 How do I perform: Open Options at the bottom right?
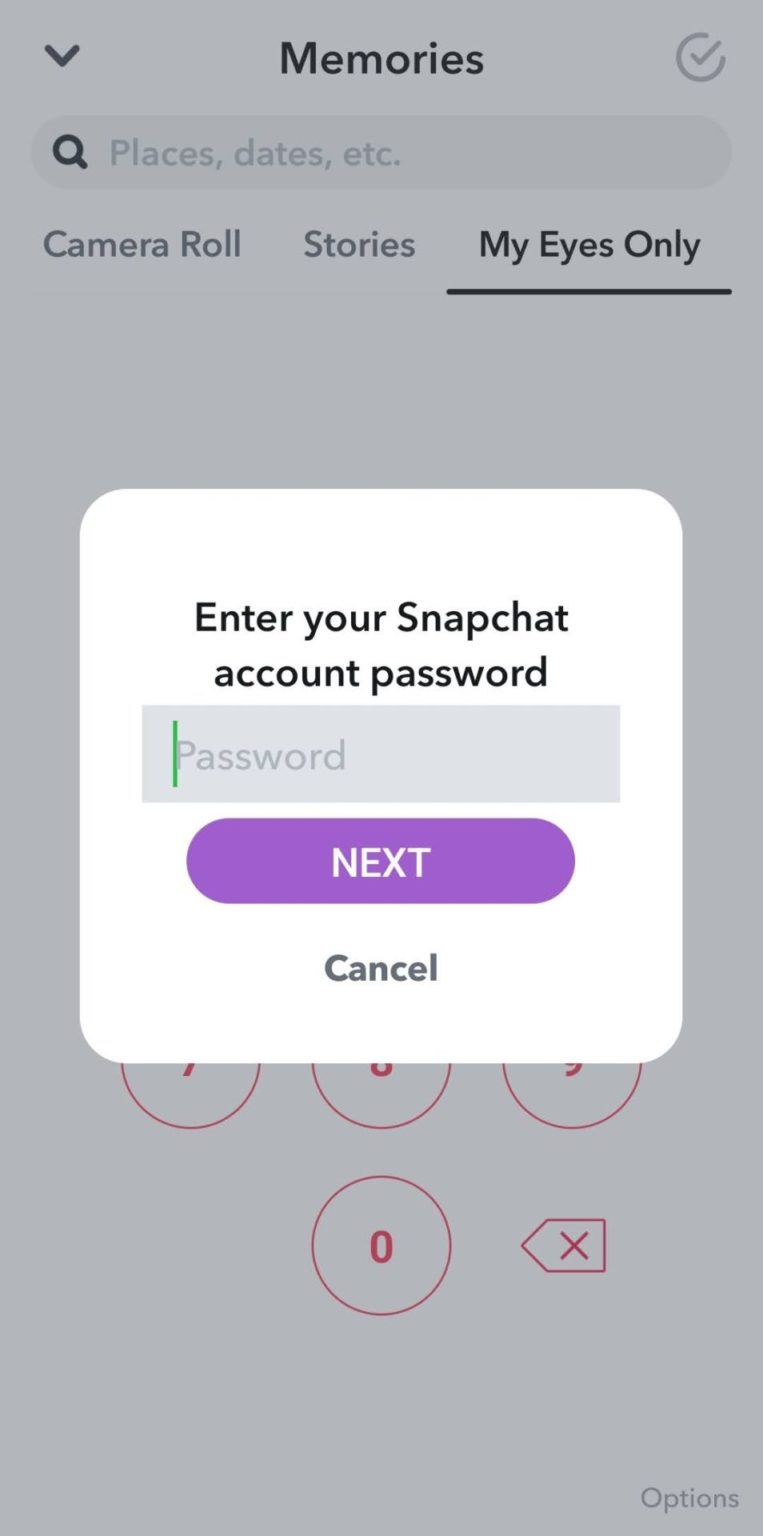click(x=690, y=1498)
